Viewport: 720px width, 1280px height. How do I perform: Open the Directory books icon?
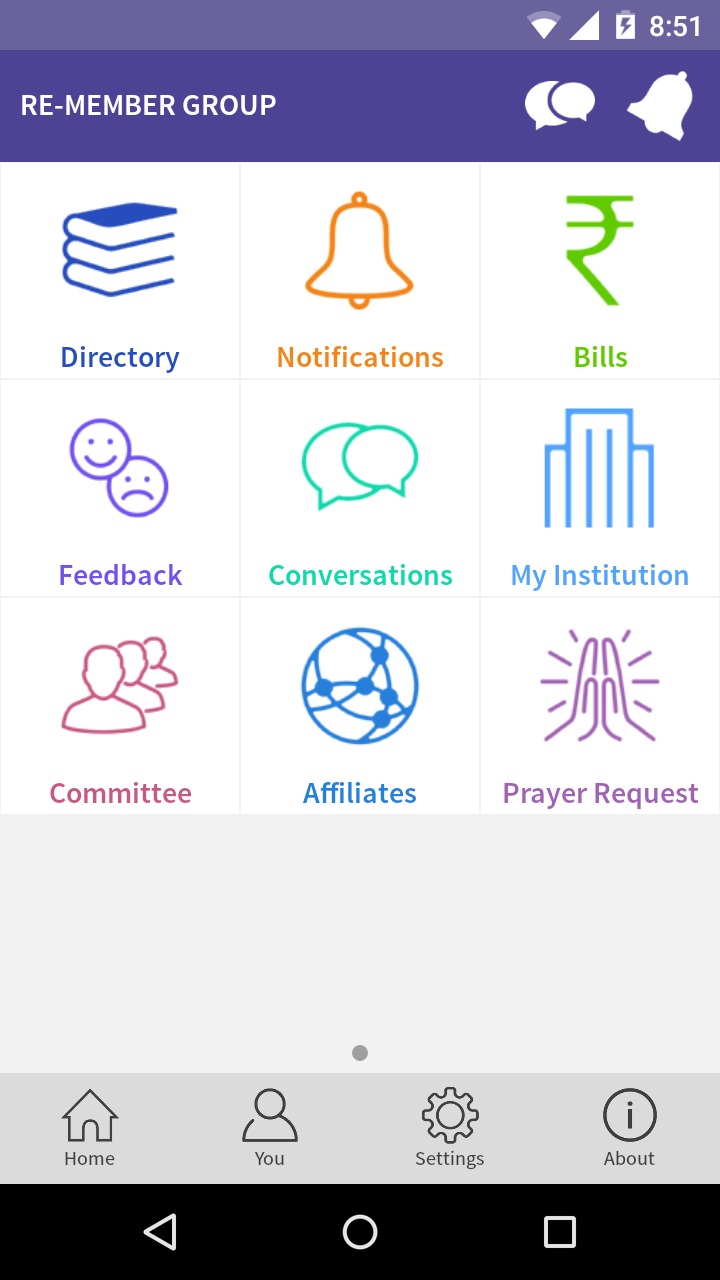click(x=119, y=249)
